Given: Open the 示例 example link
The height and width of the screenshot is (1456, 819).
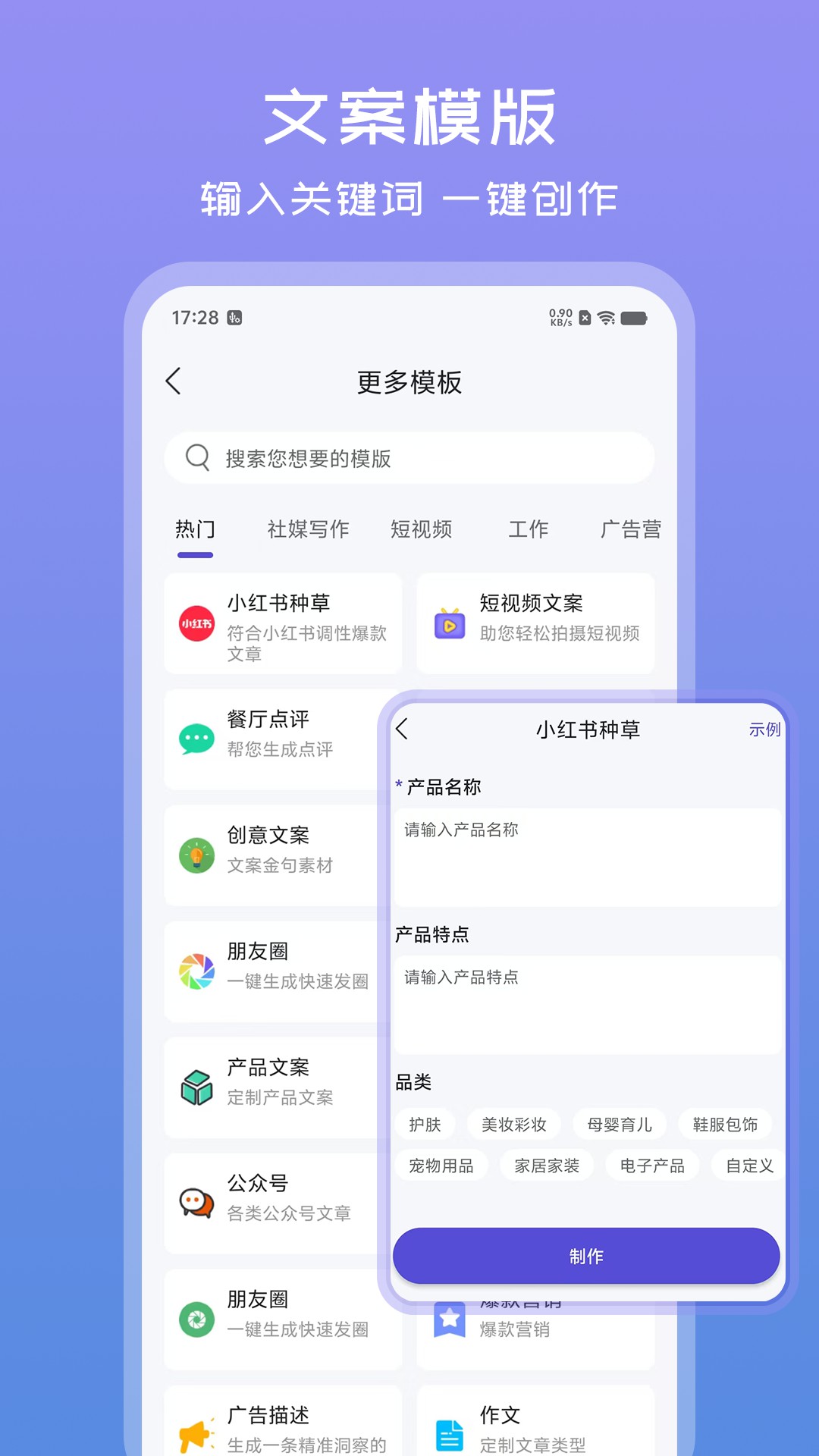Looking at the screenshot, I should tap(764, 730).
